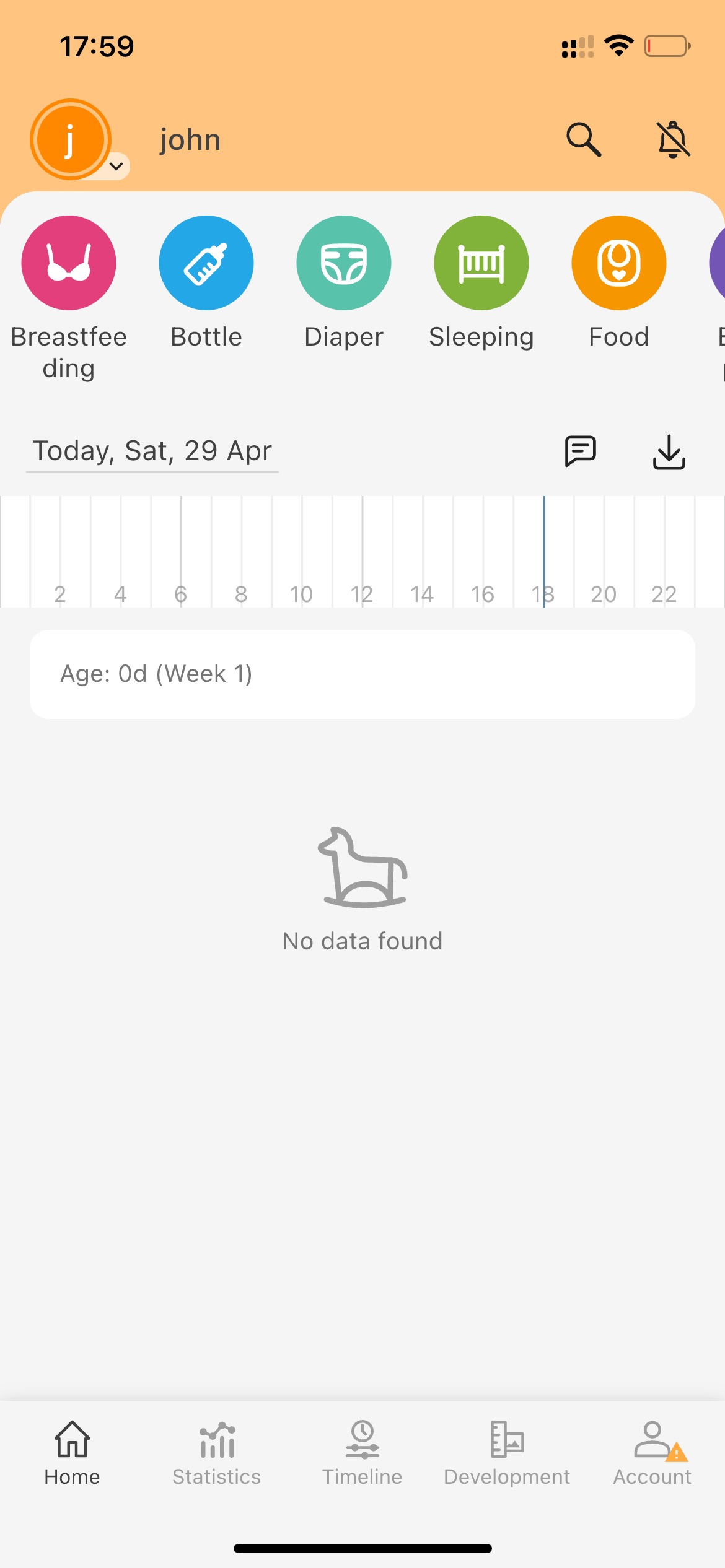The height and width of the screenshot is (1568, 725).
Task: Open the search magnifier icon
Action: [x=584, y=140]
